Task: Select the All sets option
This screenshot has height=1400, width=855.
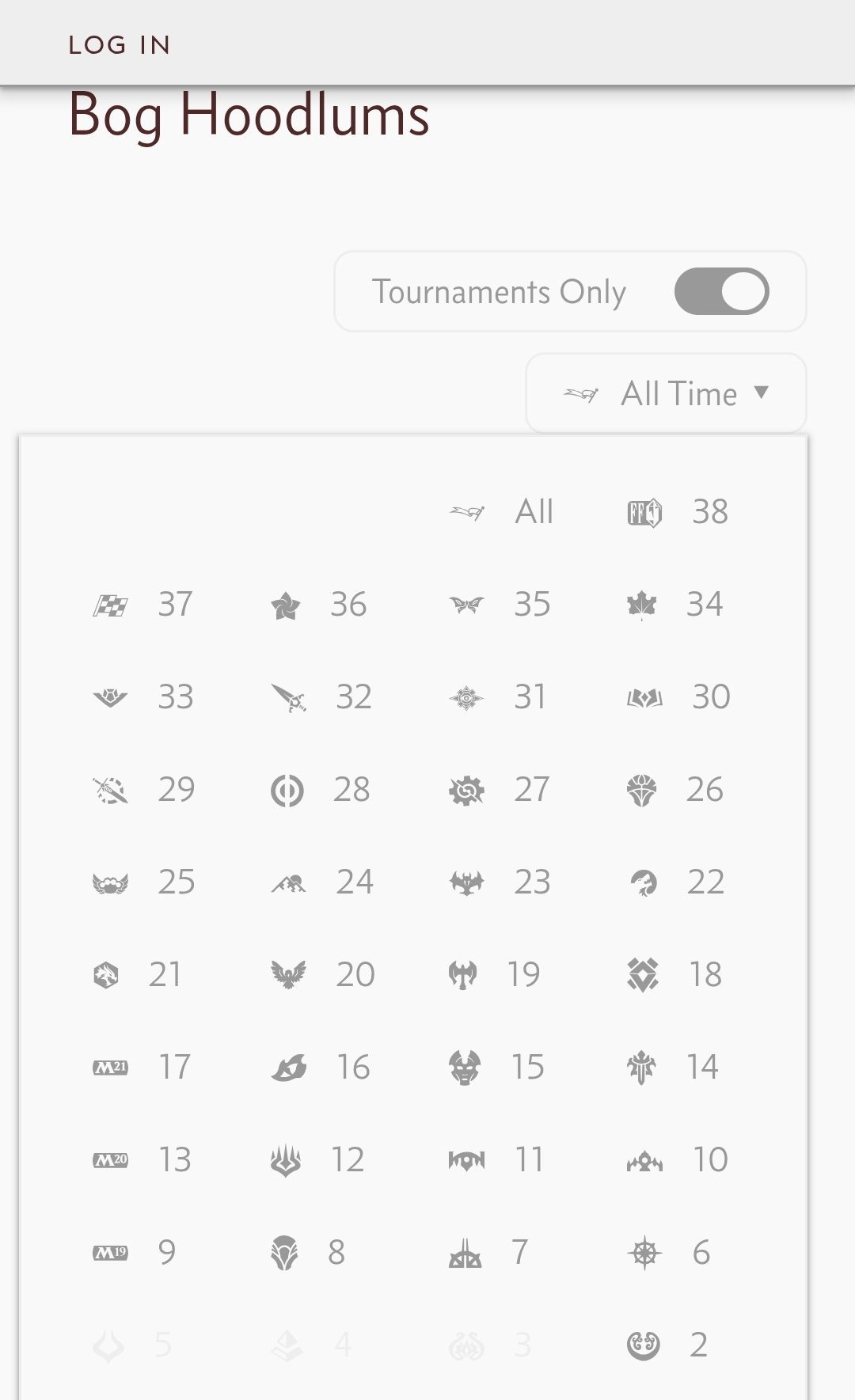Action: pyautogui.click(x=503, y=511)
